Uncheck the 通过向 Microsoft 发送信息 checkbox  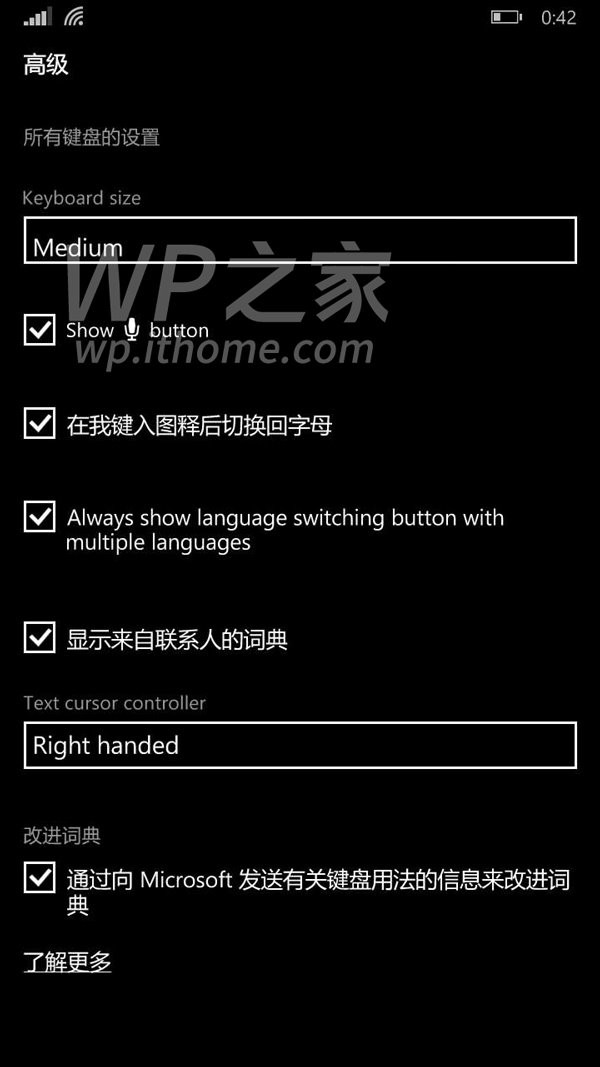point(39,877)
